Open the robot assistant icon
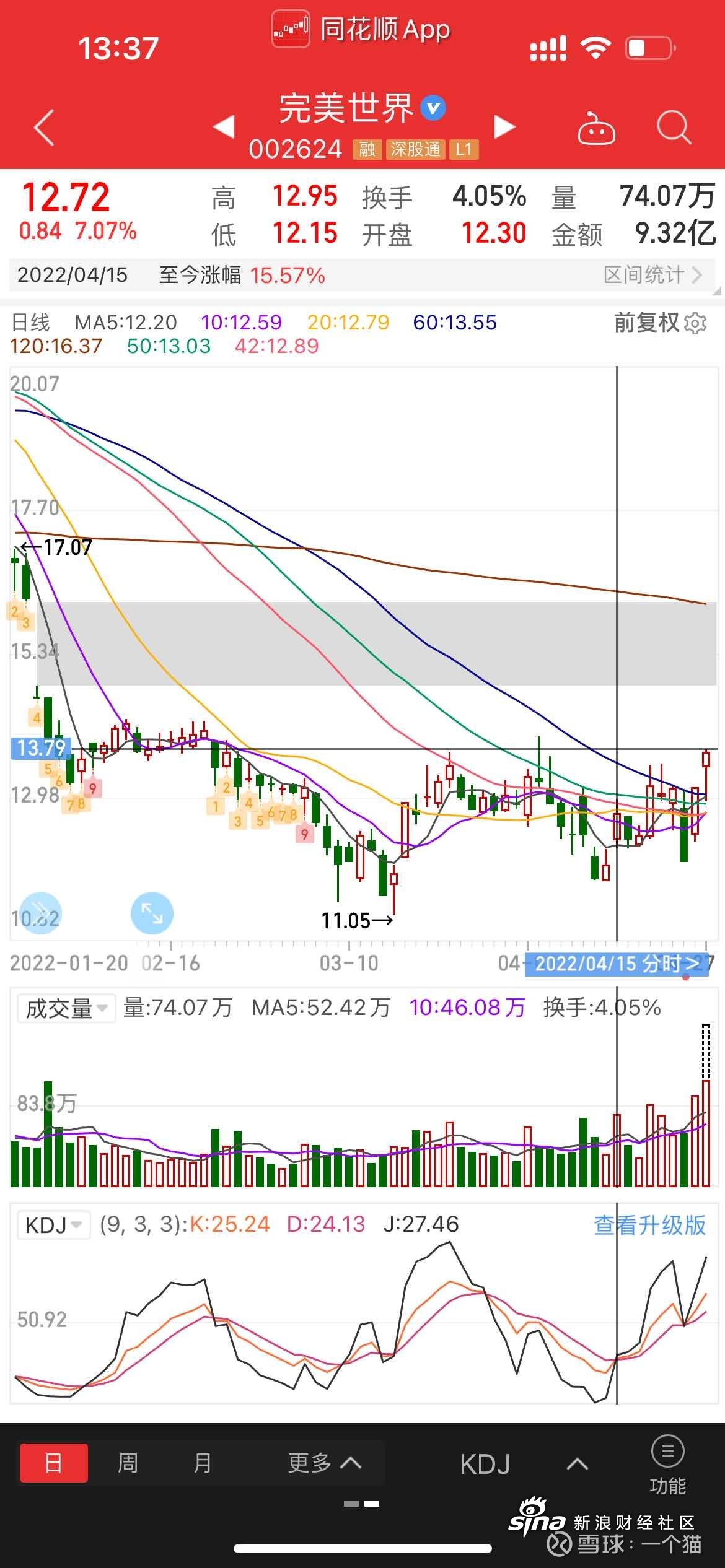The height and width of the screenshot is (1568, 725). [x=596, y=129]
